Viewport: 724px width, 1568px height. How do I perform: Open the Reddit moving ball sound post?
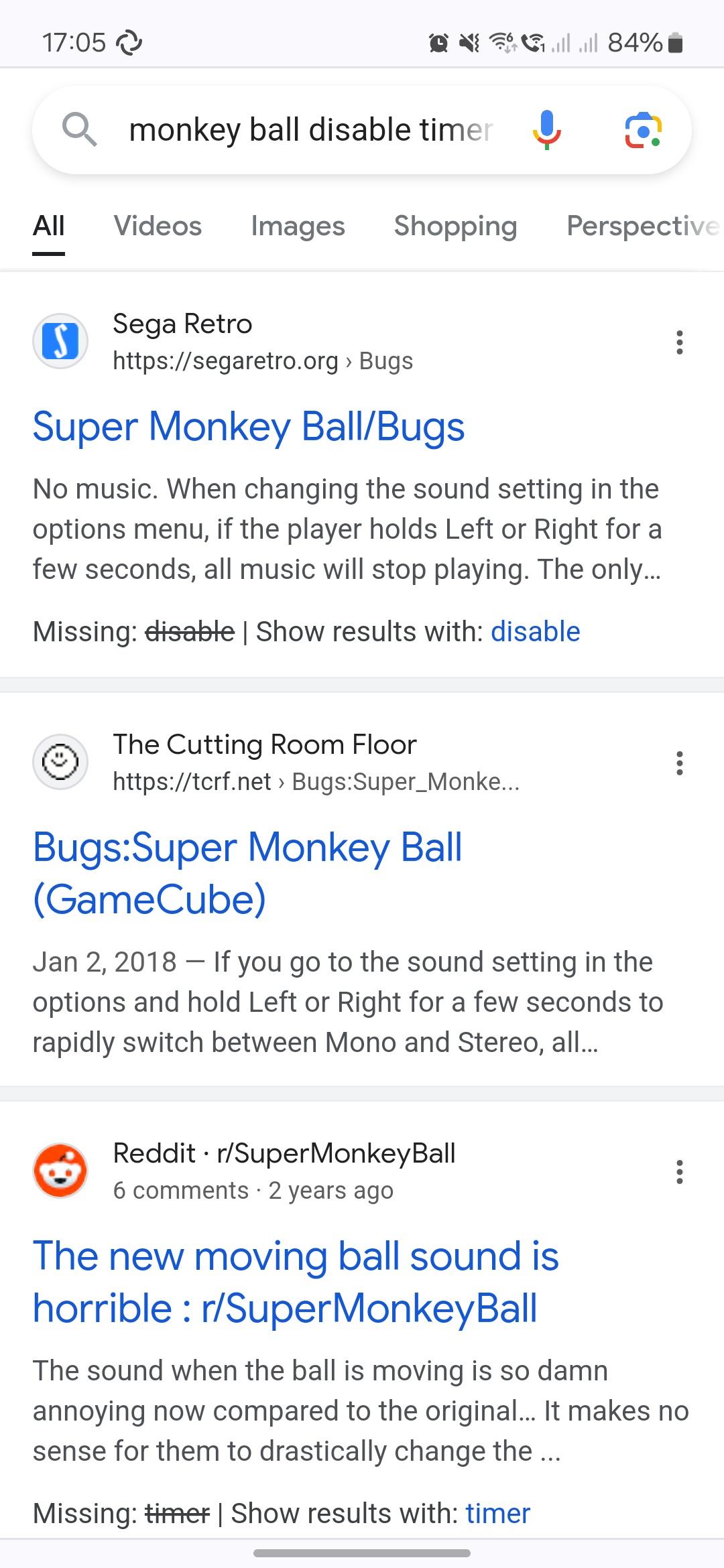tap(296, 1281)
